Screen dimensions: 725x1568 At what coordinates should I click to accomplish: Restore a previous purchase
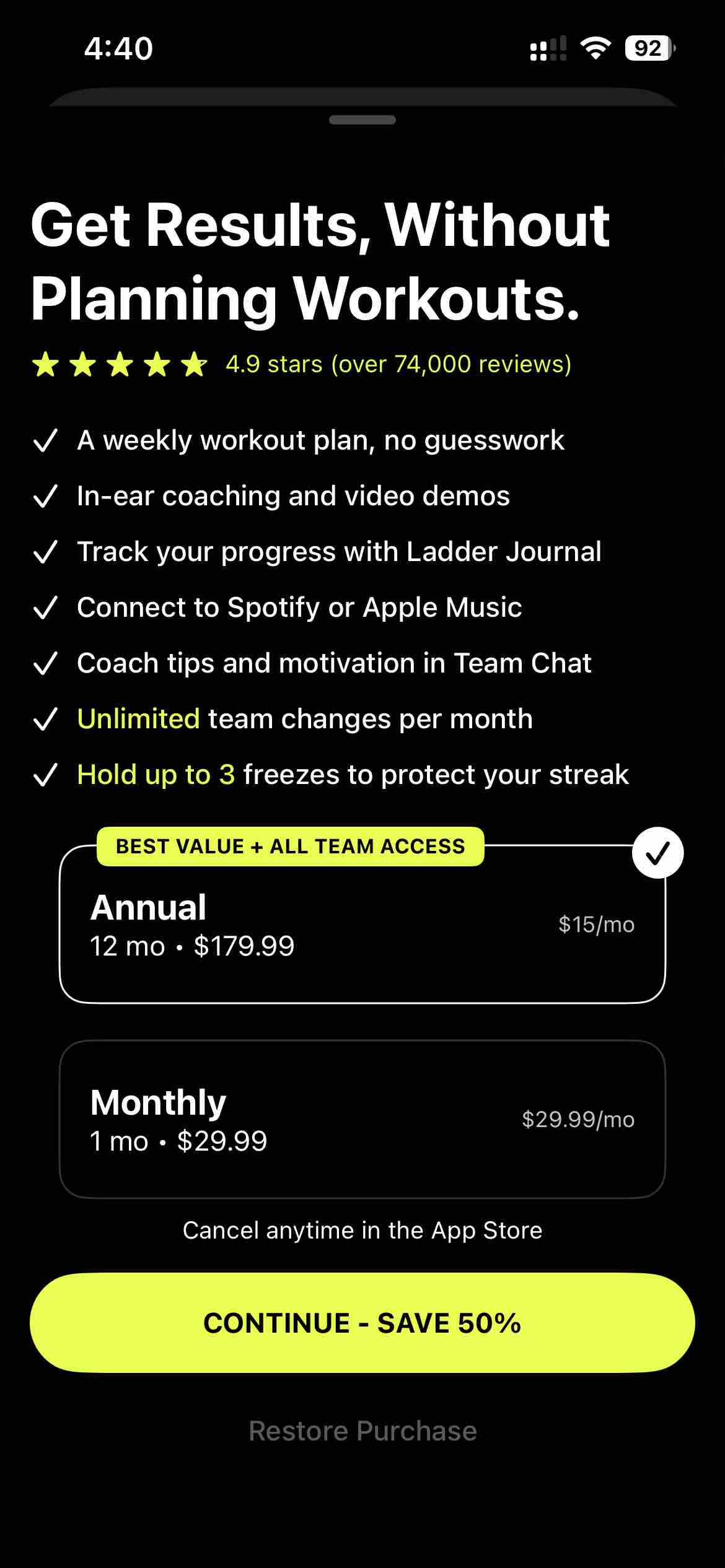click(362, 1431)
